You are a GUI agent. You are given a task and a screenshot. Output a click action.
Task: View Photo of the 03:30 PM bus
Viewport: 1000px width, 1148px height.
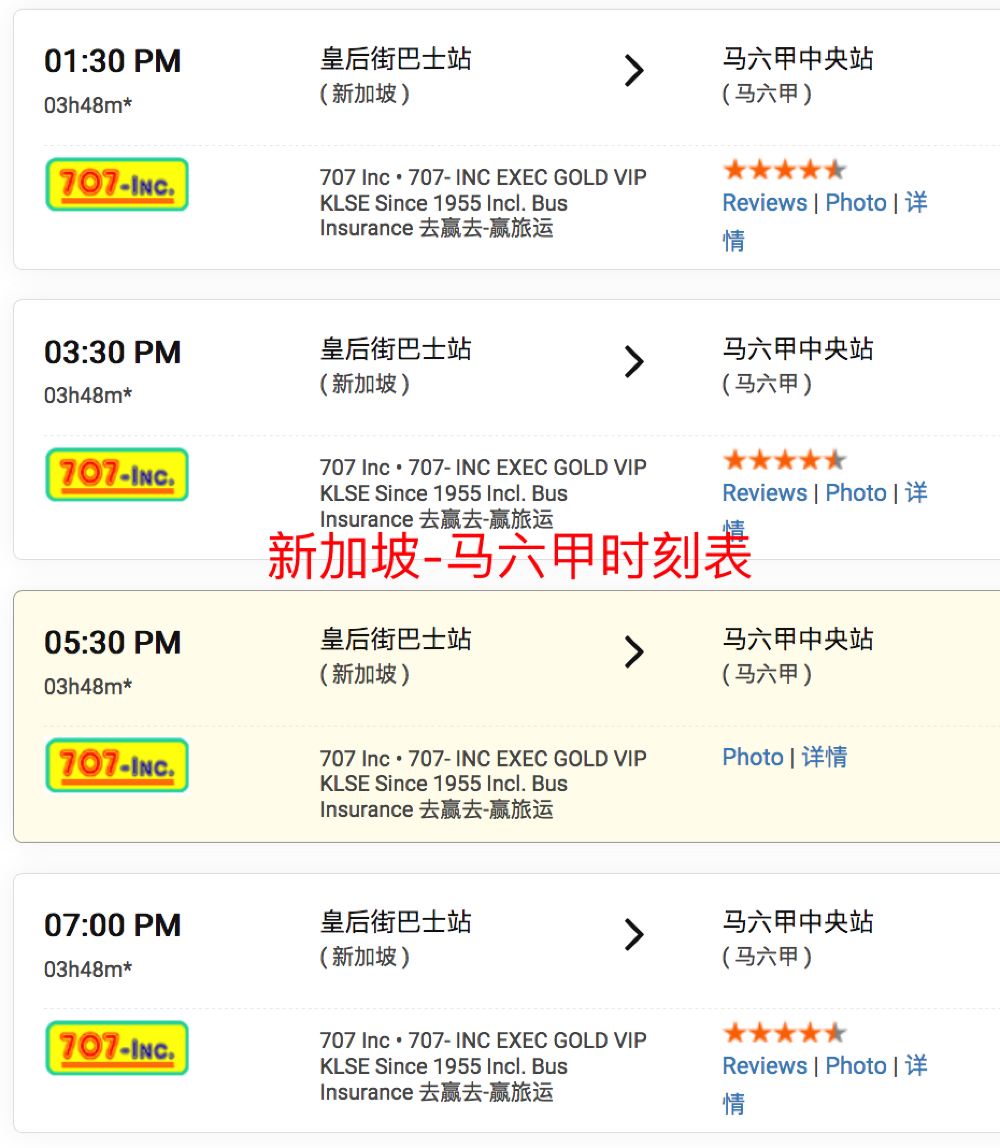coord(856,493)
